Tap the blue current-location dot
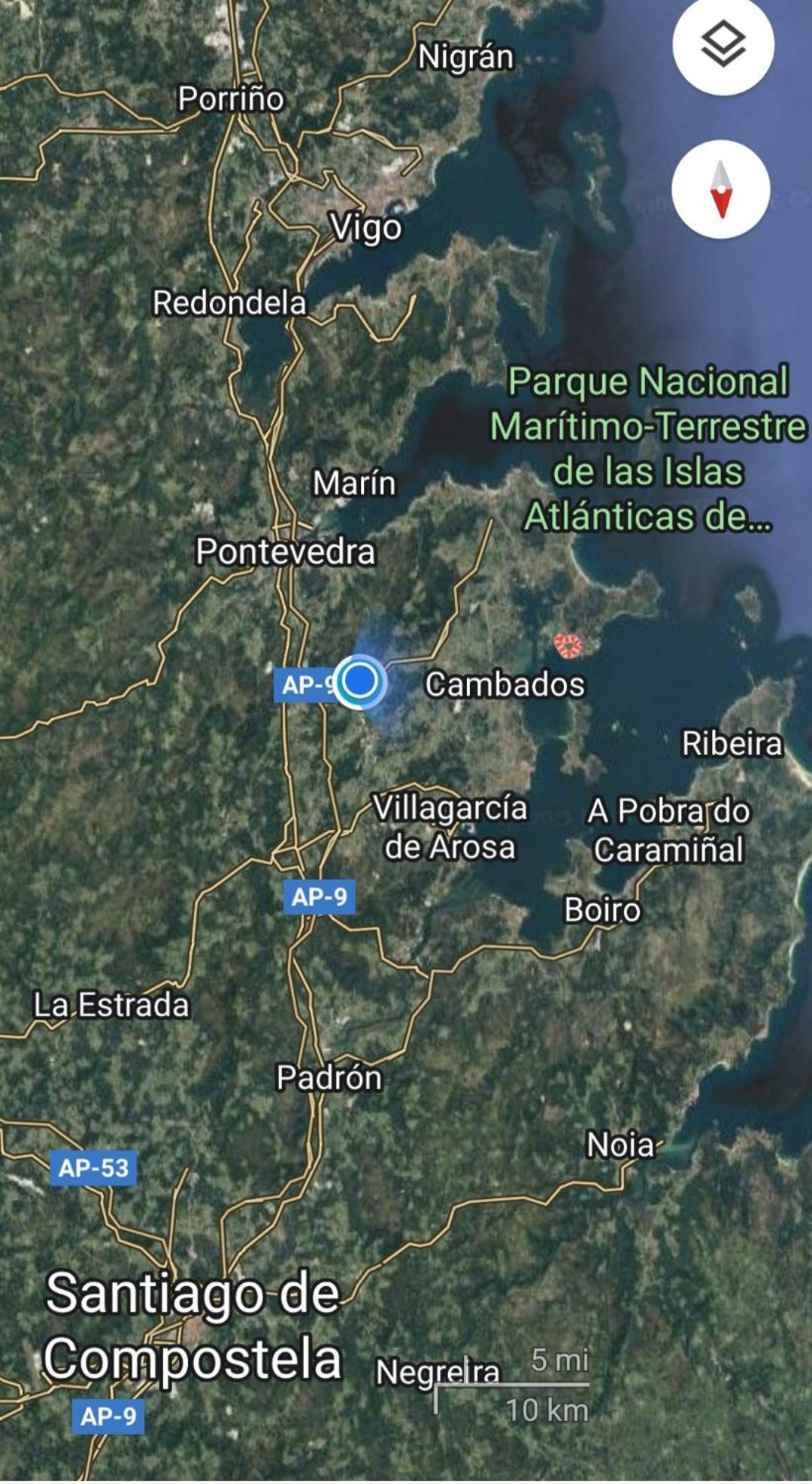The width and height of the screenshot is (812, 1484). click(360, 681)
